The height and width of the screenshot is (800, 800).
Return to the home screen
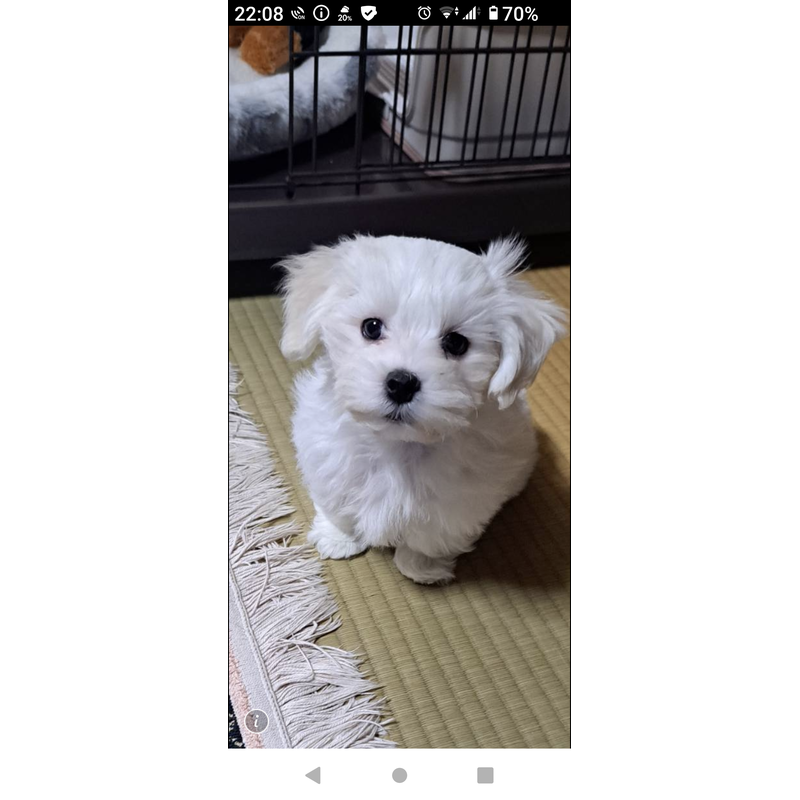[x=399, y=775]
